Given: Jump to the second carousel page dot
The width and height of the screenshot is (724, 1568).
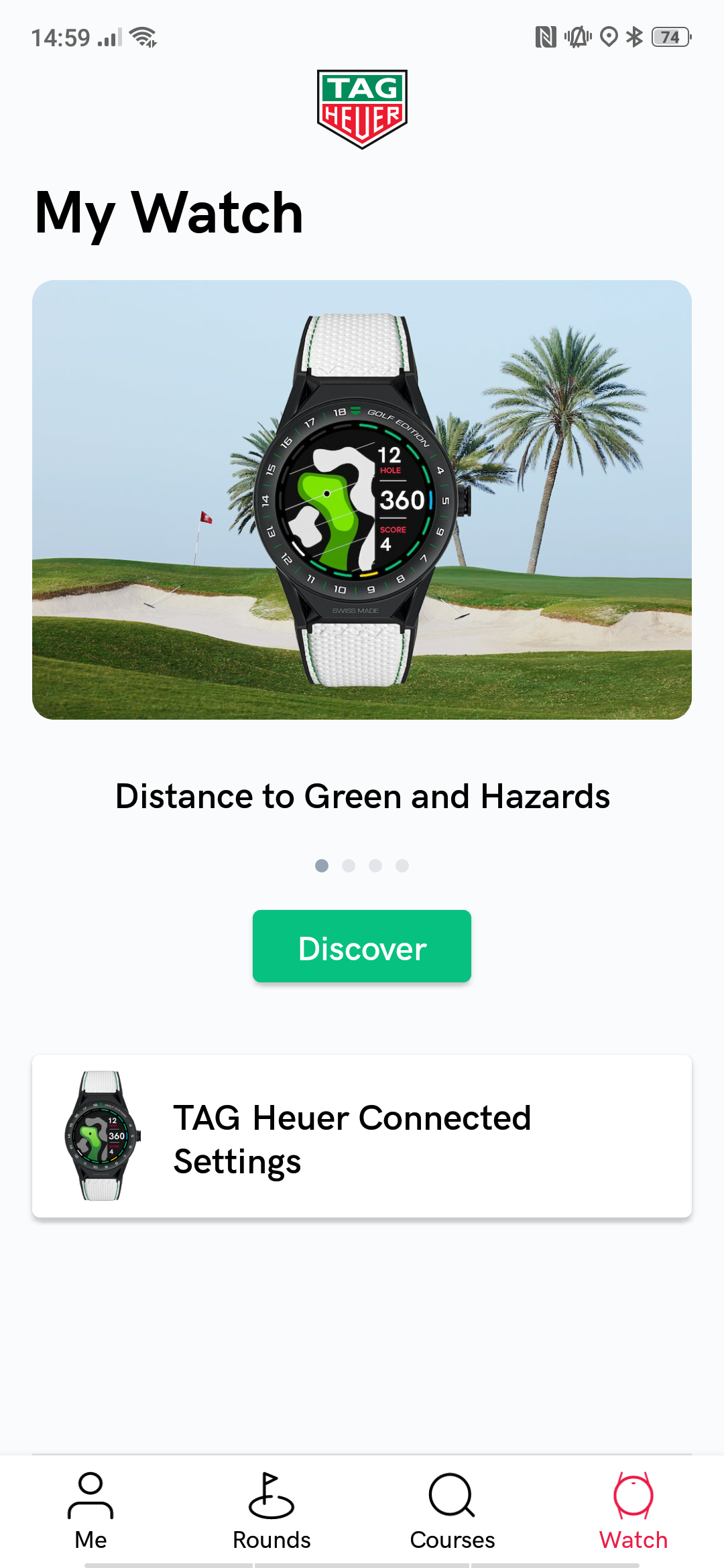Looking at the screenshot, I should point(349,866).
